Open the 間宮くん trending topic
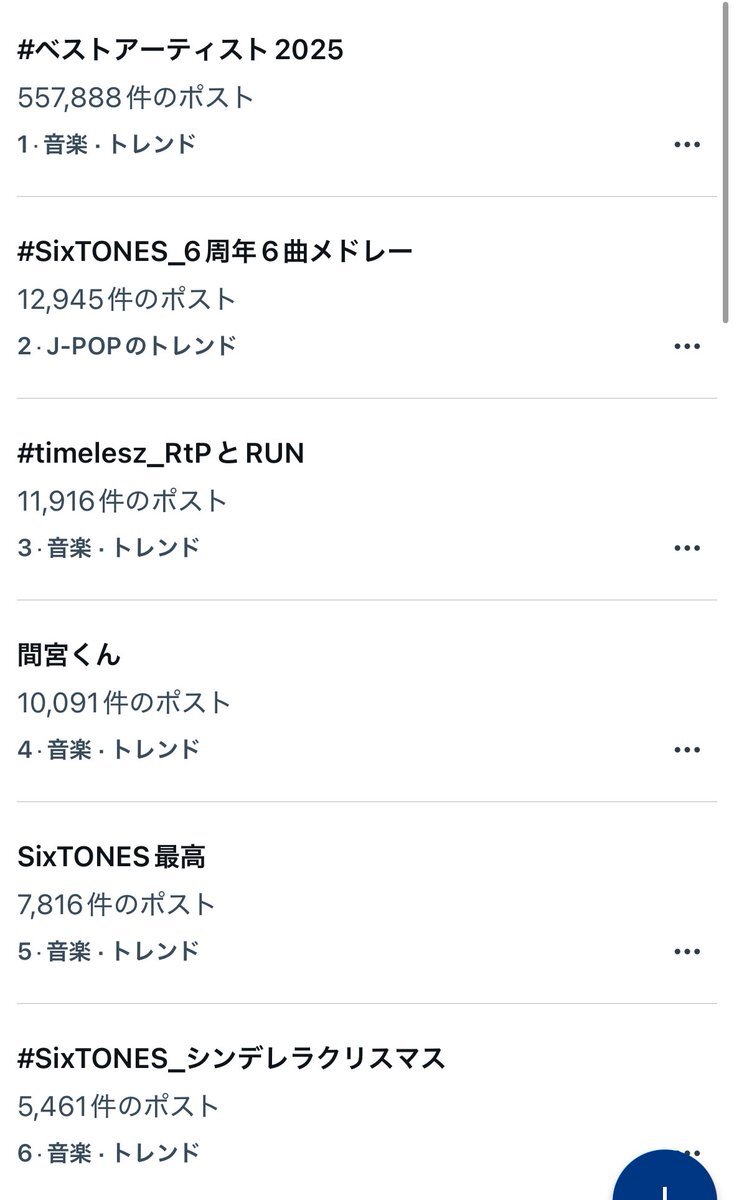This screenshot has width=734, height=1200. pyautogui.click(x=70, y=655)
